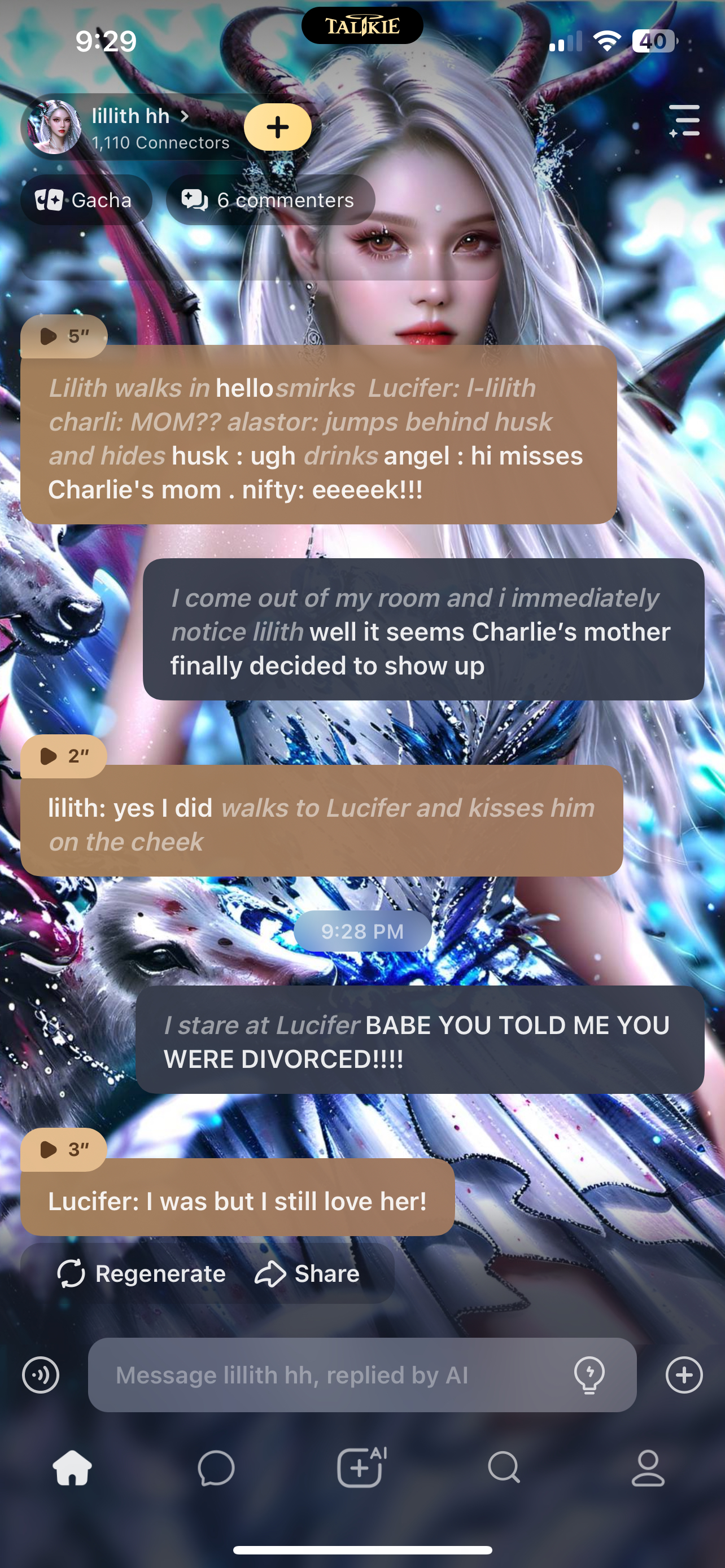
Task: Open the plus attachment options
Action: coord(684,1374)
